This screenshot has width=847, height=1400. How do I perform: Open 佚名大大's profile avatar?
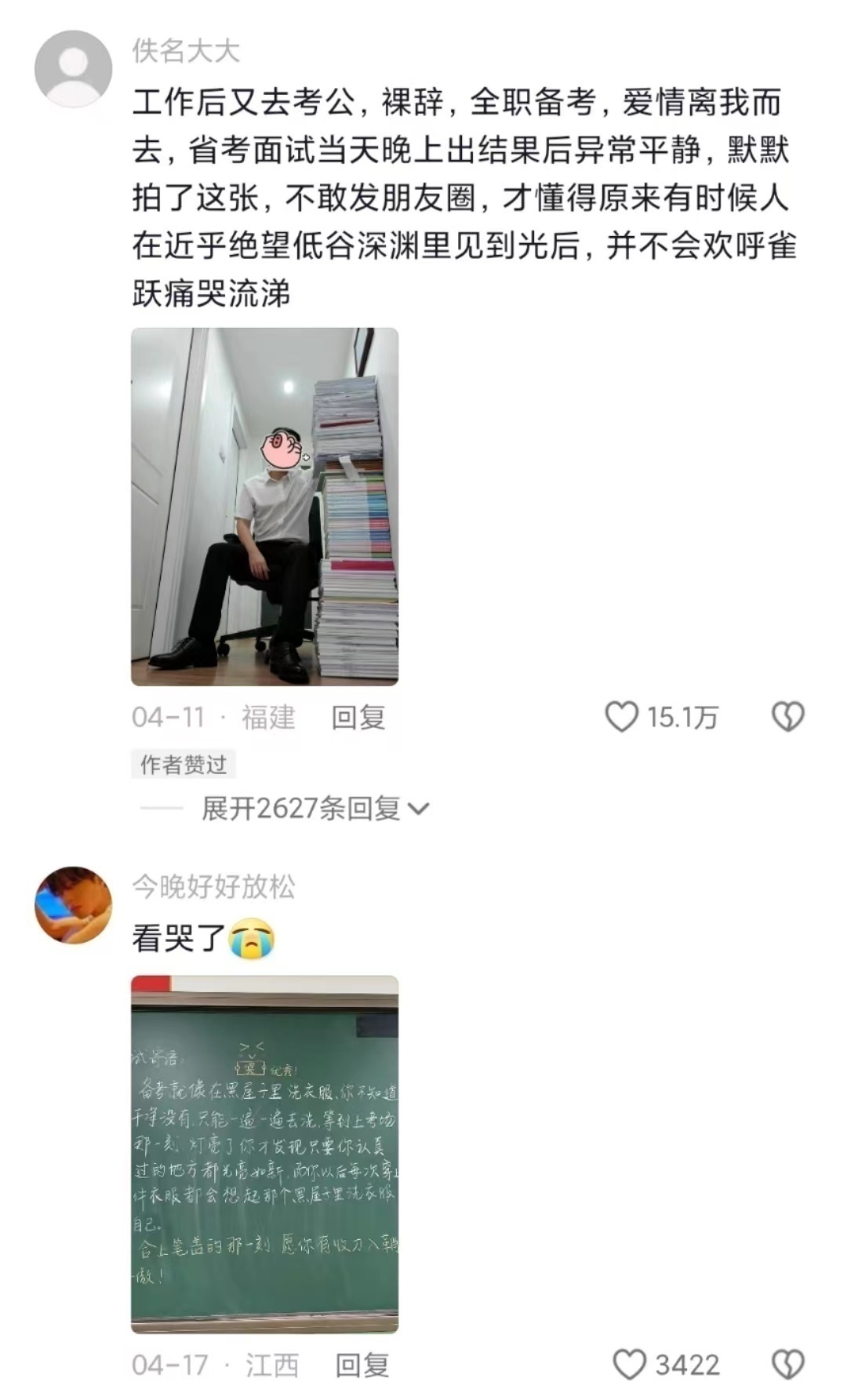coord(73,68)
